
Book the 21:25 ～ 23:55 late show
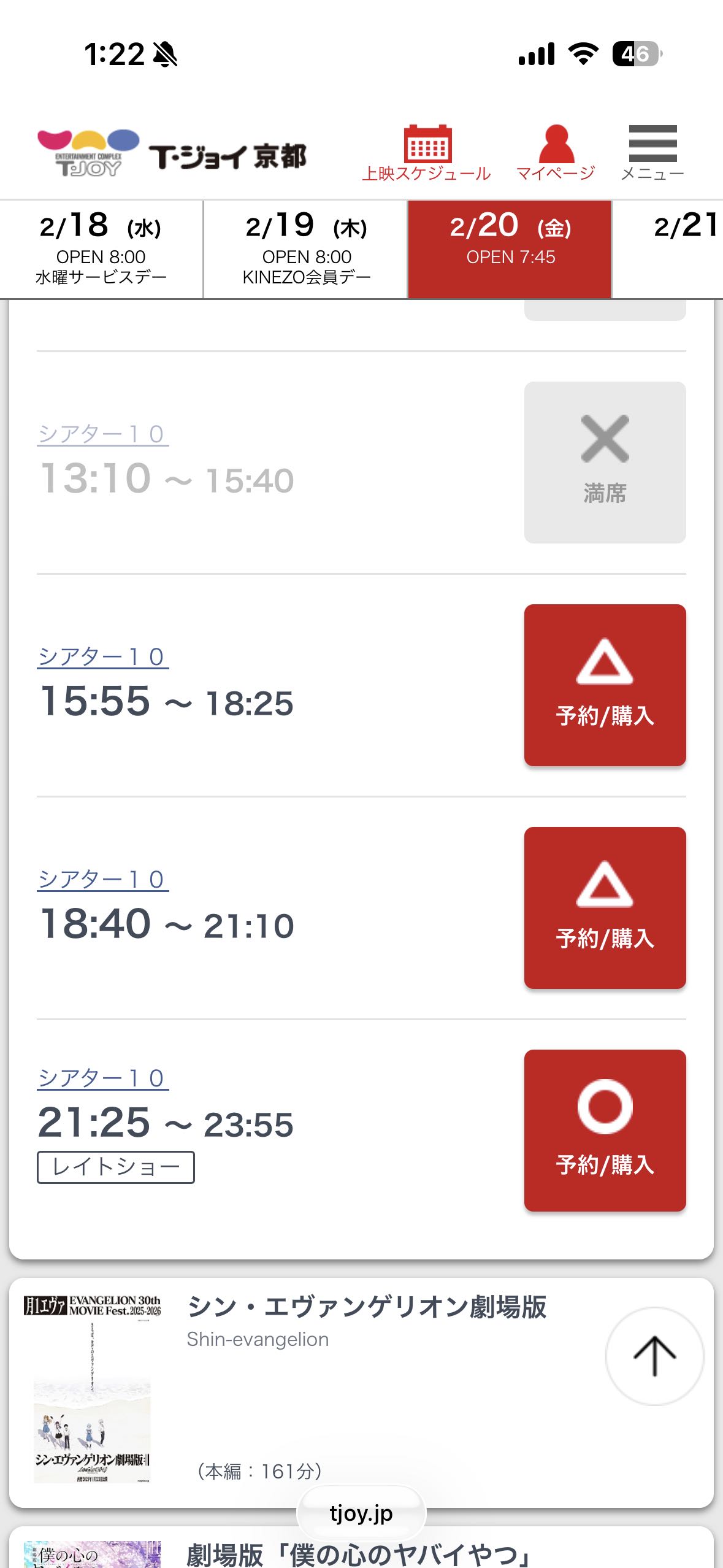pyautogui.click(x=605, y=1131)
